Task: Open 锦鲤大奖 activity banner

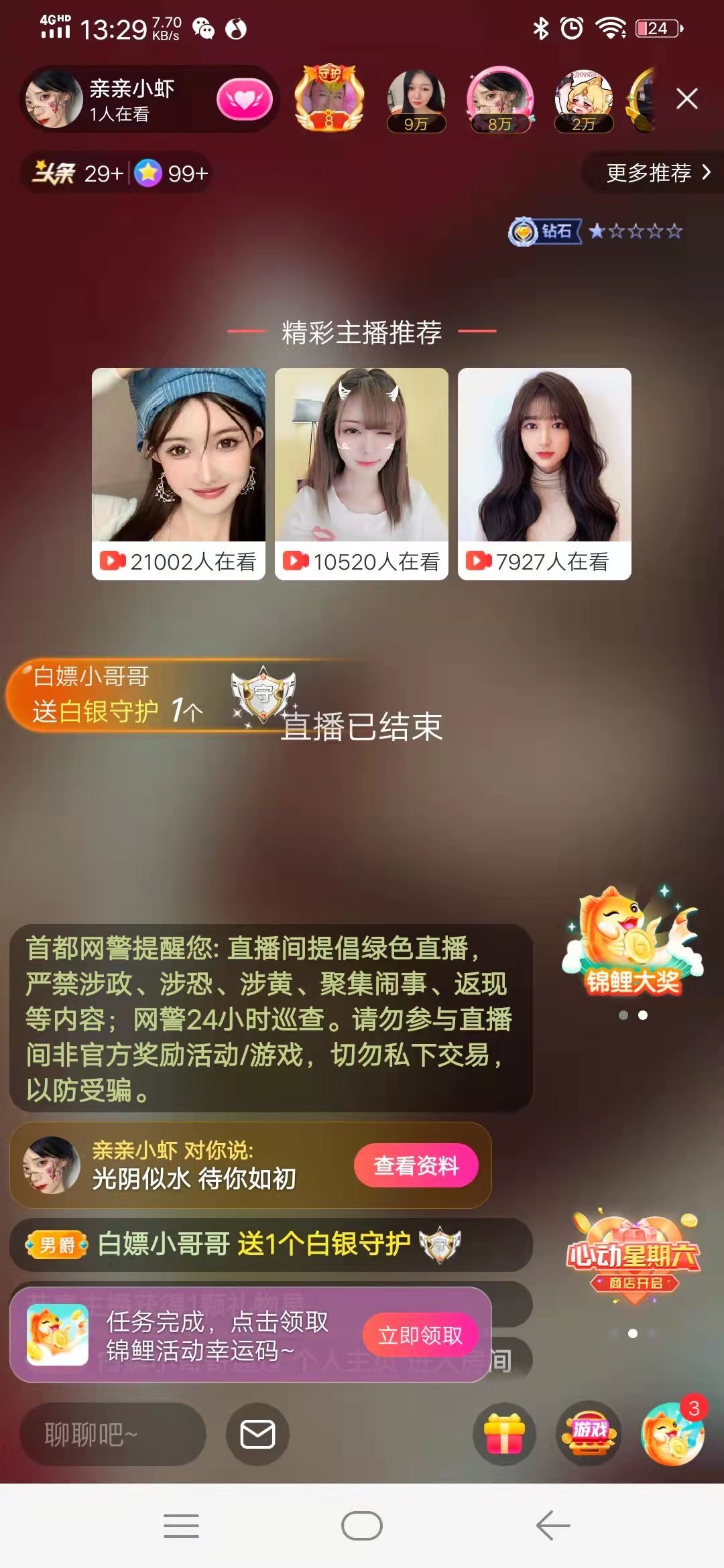Action: coord(633,944)
